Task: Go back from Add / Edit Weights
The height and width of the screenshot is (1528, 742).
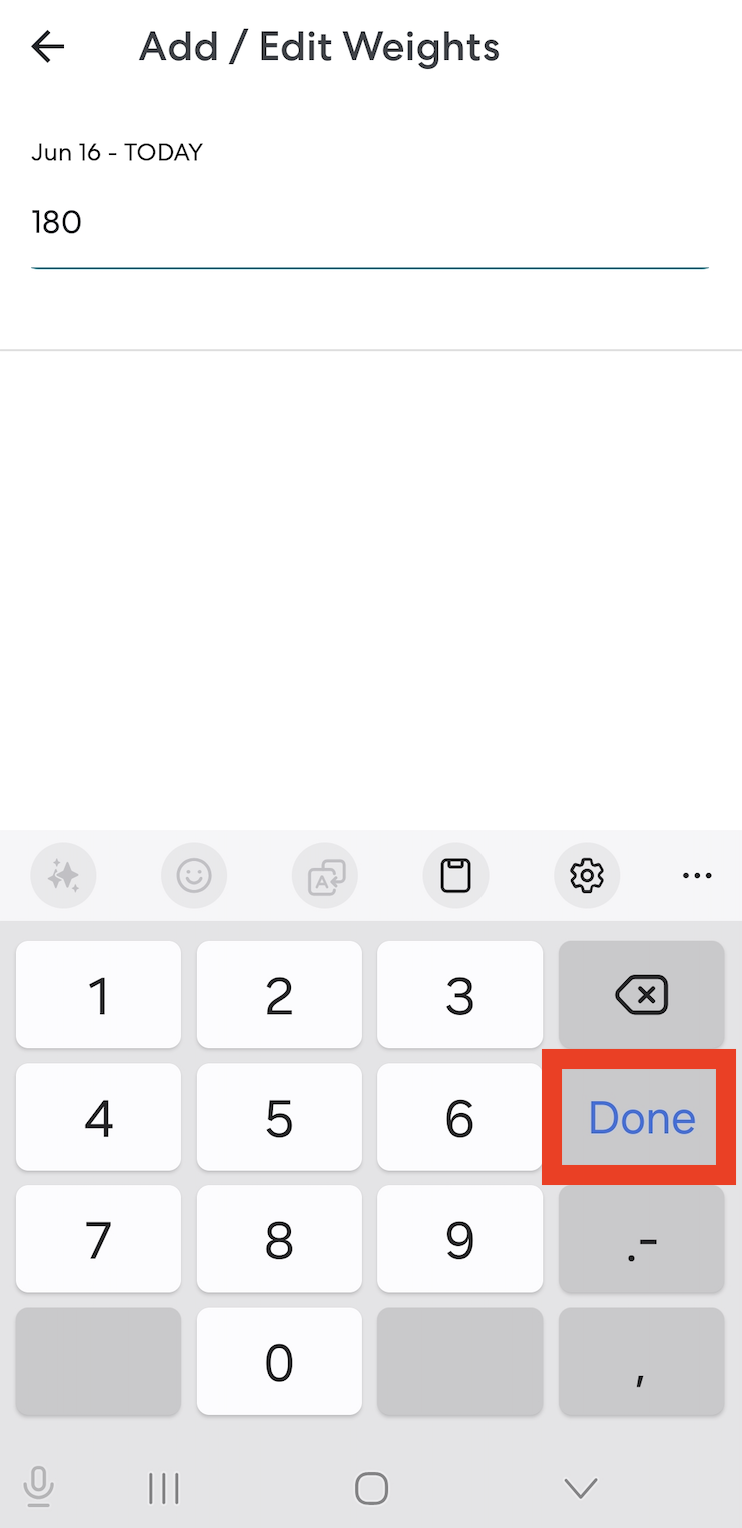Action: point(48,47)
